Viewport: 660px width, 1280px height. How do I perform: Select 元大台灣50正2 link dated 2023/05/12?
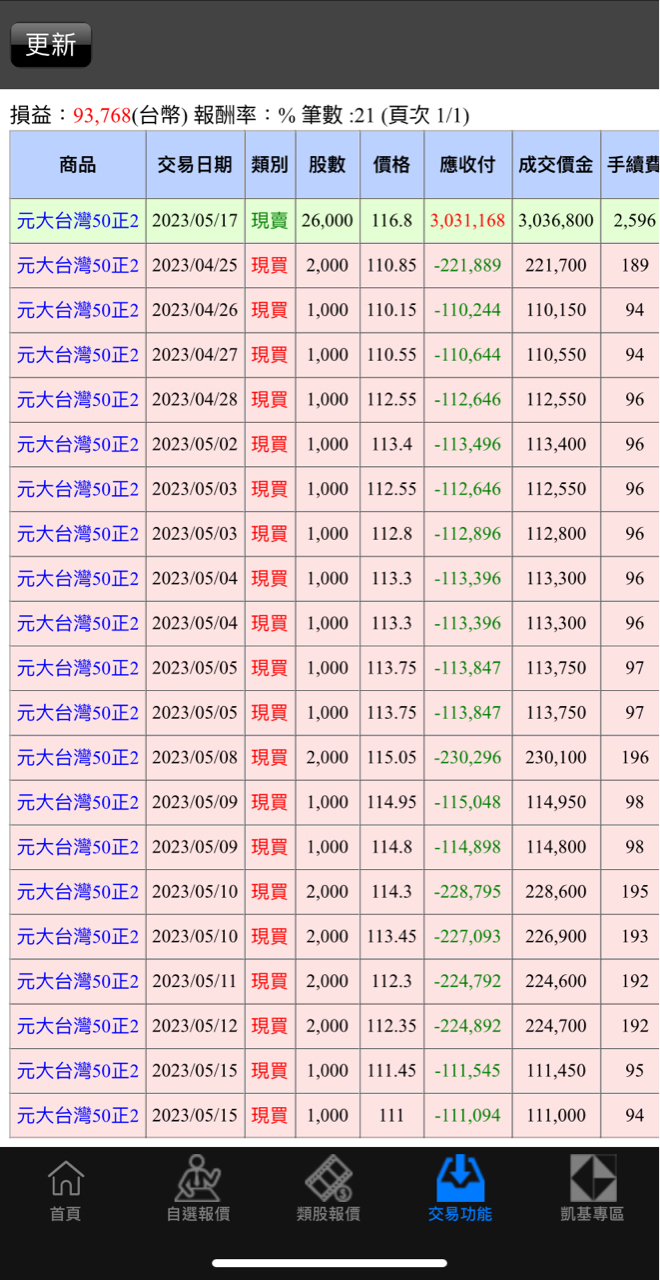click(x=78, y=1026)
